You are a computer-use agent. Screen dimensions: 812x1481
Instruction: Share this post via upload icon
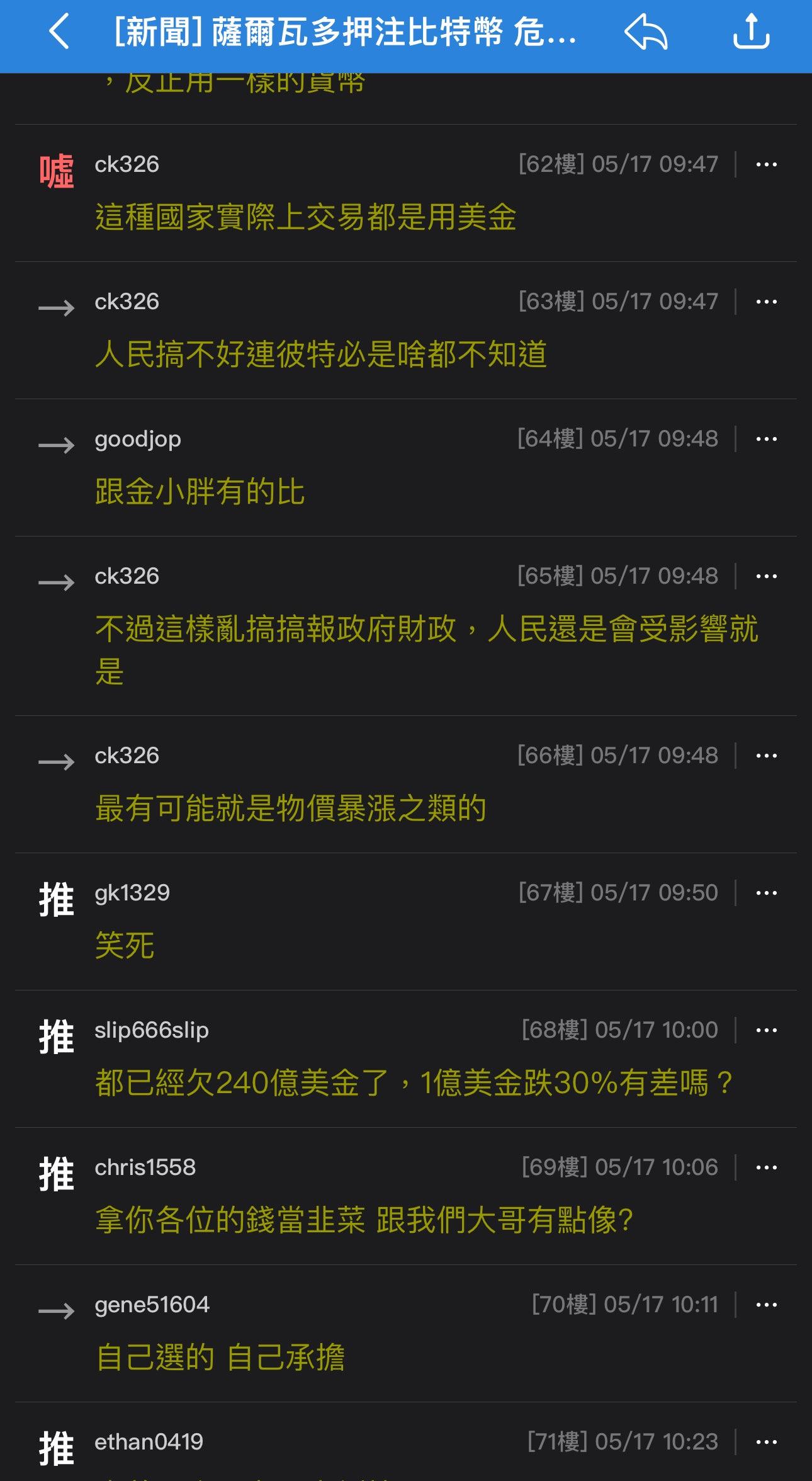pos(751,31)
